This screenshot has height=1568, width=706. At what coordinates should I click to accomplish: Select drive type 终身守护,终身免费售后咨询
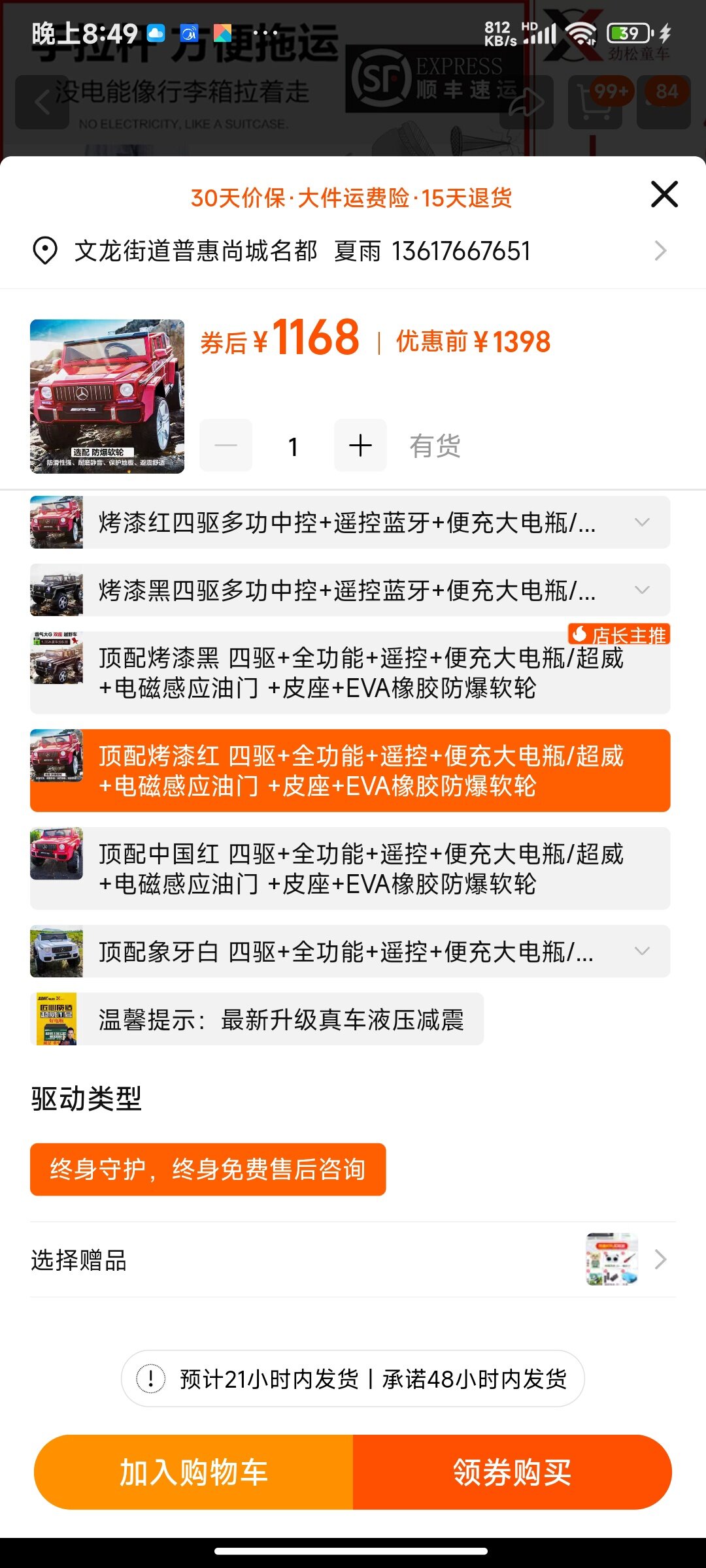pos(208,1169)
